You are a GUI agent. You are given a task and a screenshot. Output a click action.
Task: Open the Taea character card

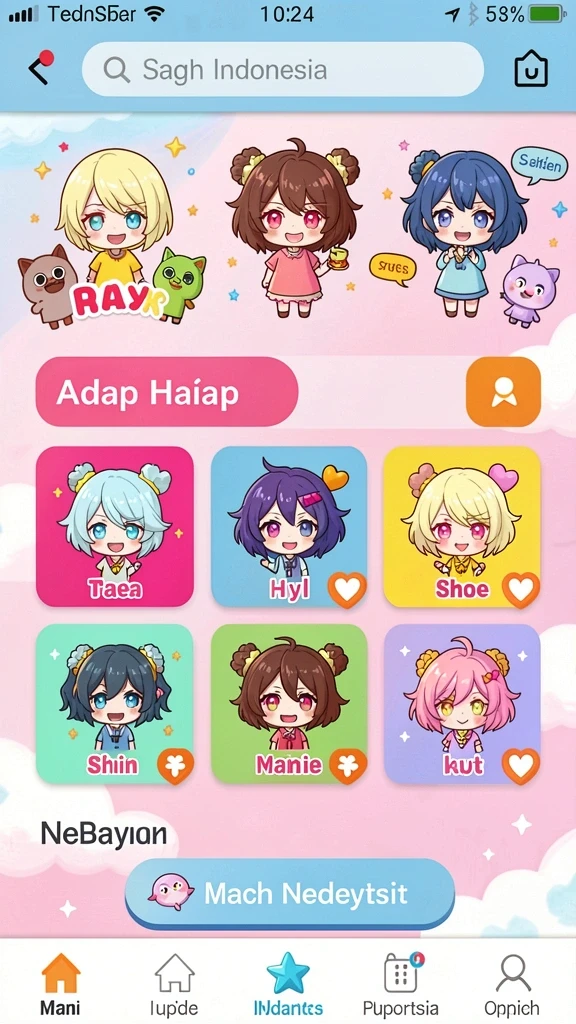pyautogui.click(x=115, y=526)
